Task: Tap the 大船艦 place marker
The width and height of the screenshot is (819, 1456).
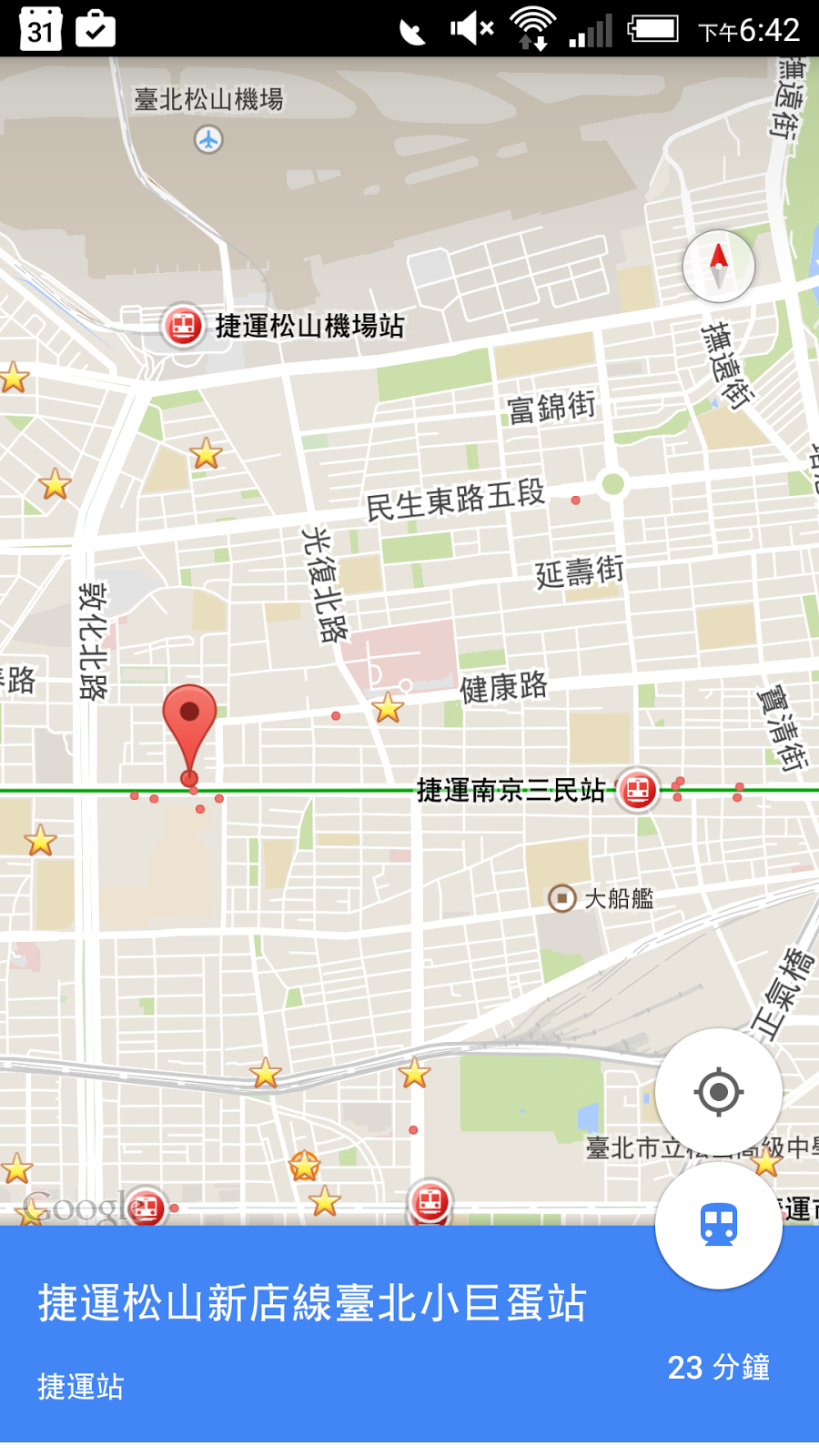Action: [x=561, y=898]
